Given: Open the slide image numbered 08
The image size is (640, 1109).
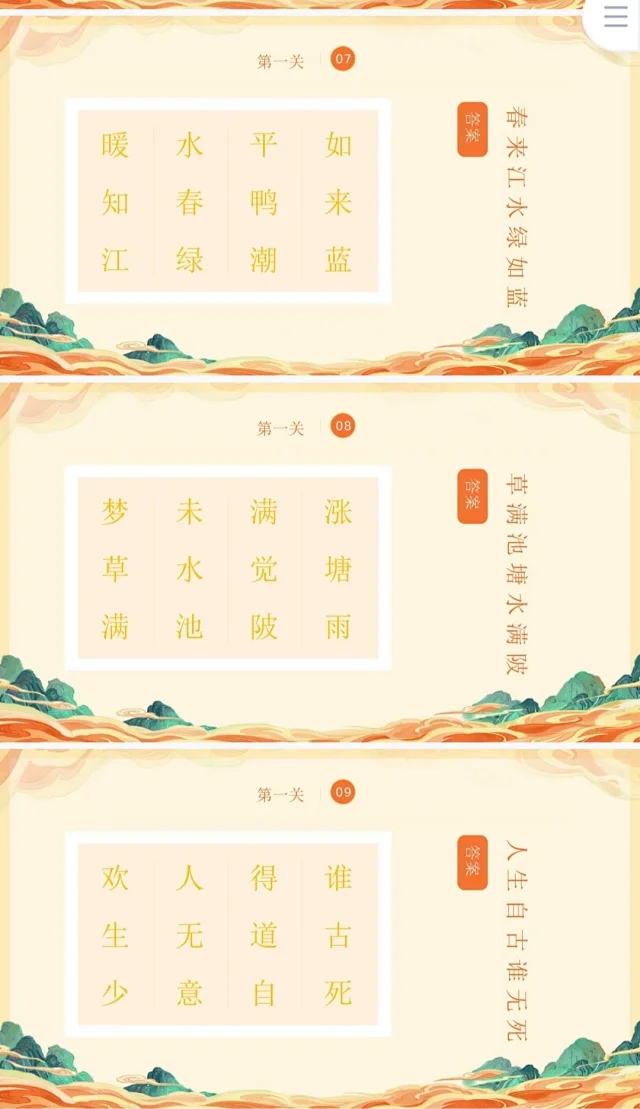Looking at the screenshot, I should pyautogui.click(x=320, y=562).
